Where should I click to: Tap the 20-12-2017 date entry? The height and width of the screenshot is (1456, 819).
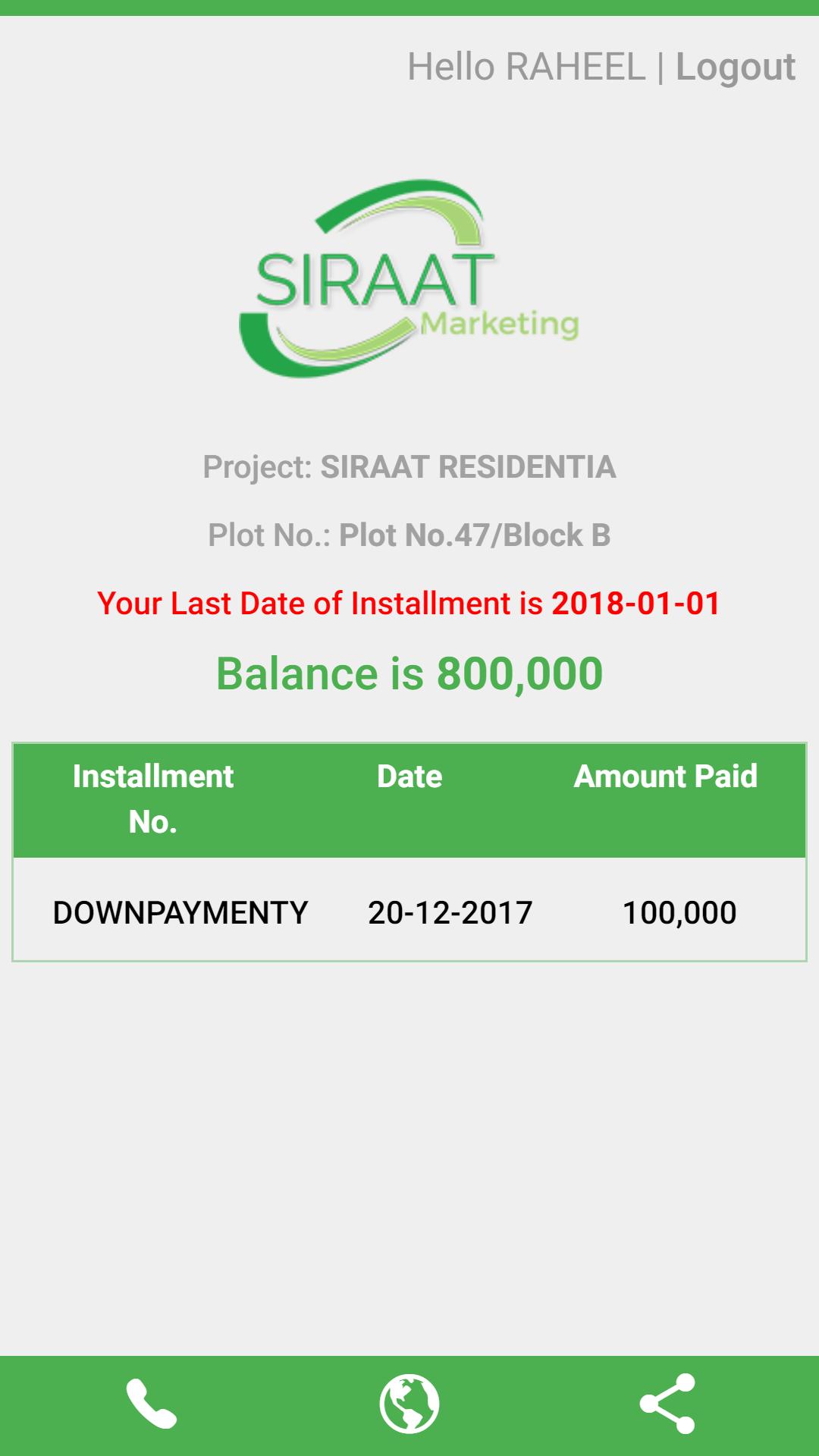pos(450,913)
